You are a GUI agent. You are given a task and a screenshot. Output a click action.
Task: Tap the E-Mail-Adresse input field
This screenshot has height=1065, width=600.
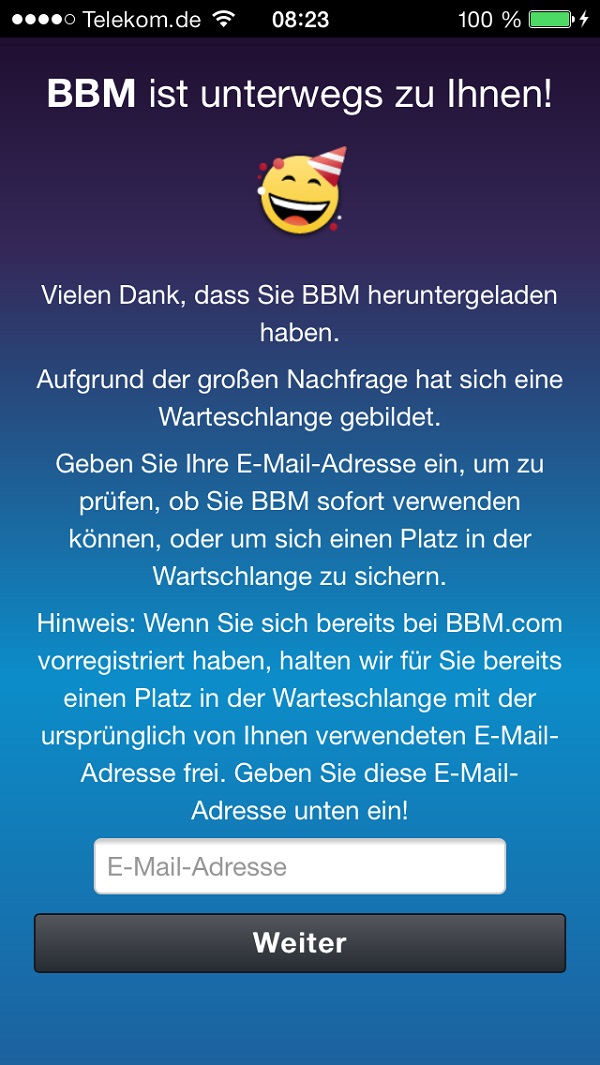coord(300,866)
